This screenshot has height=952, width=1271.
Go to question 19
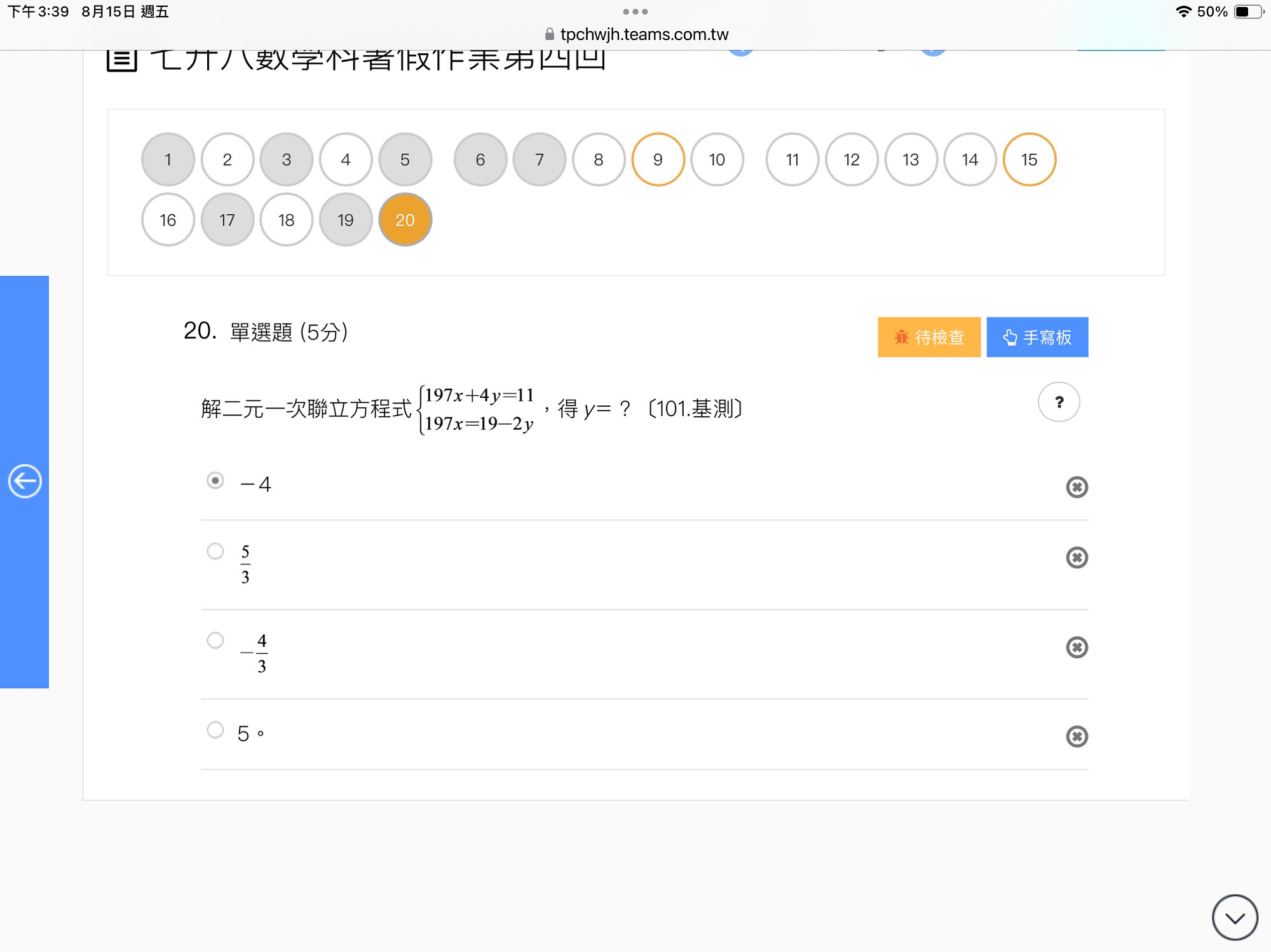click(345, 220)
